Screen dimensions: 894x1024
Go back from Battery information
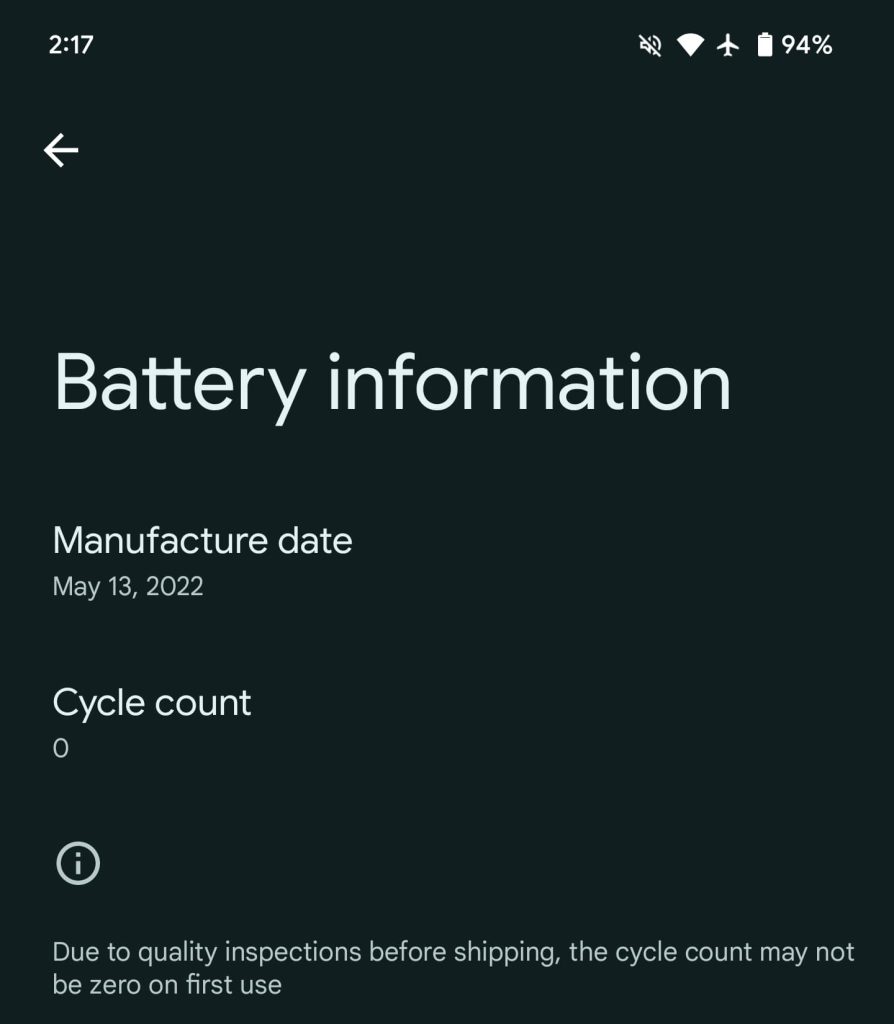click(61, 150)
